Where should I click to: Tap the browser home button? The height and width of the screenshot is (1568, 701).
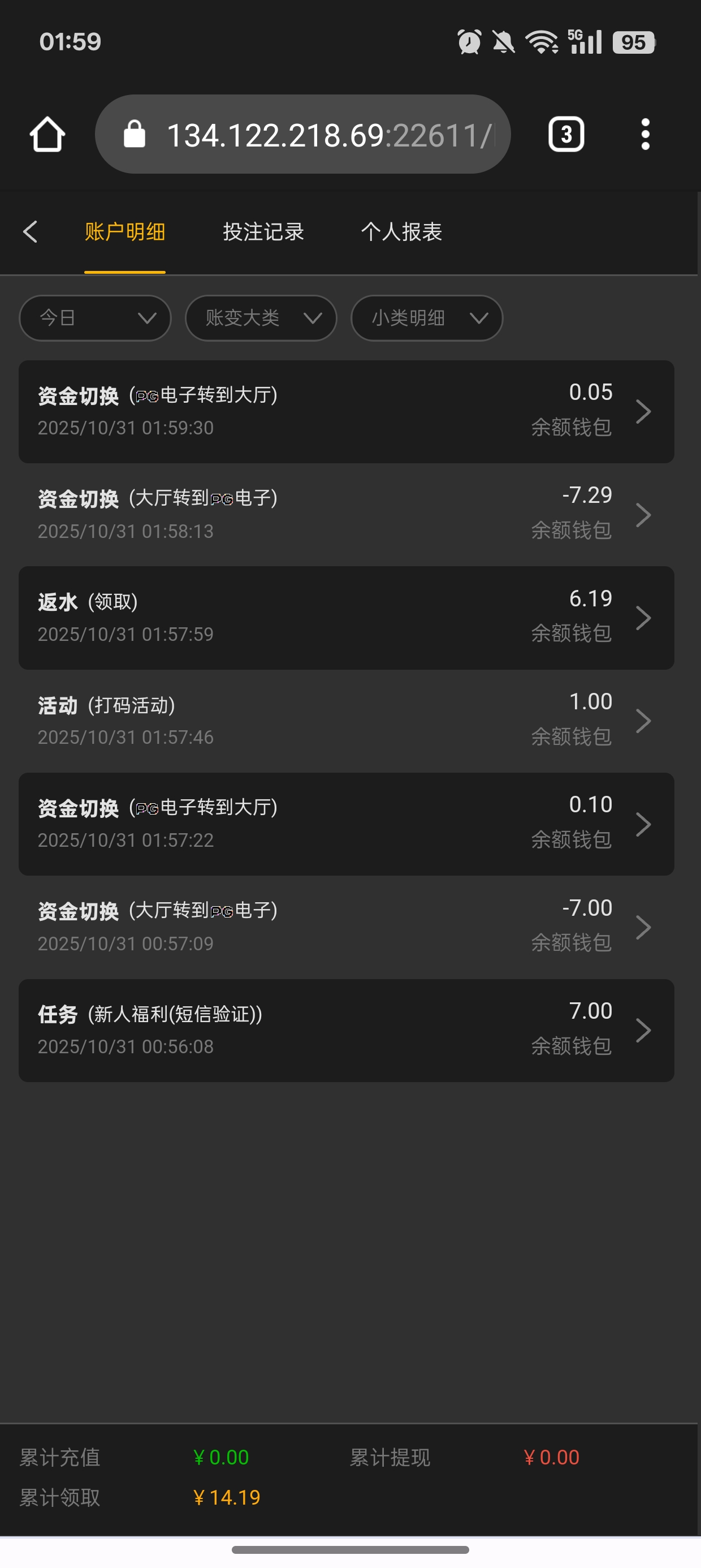[x=47, y=135]
